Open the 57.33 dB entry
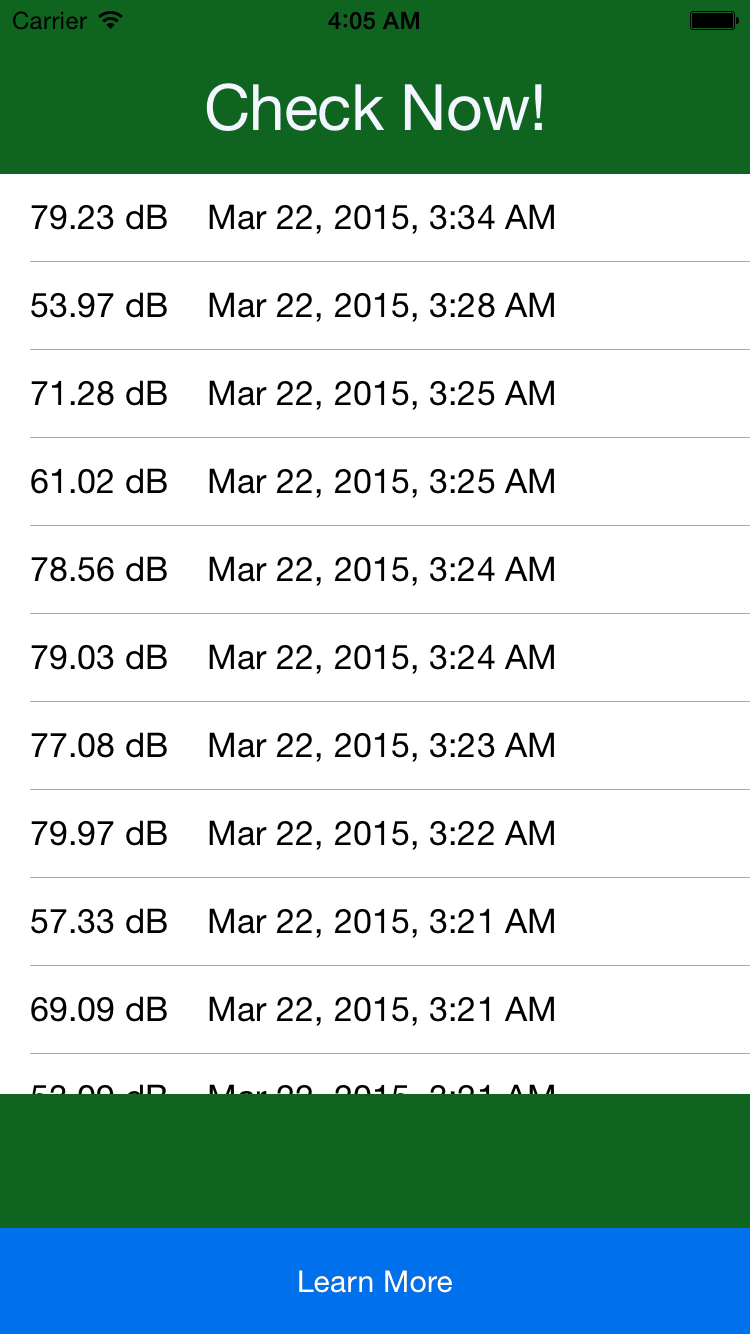Viewport: 750px width, 1334px height. (375, 922)
